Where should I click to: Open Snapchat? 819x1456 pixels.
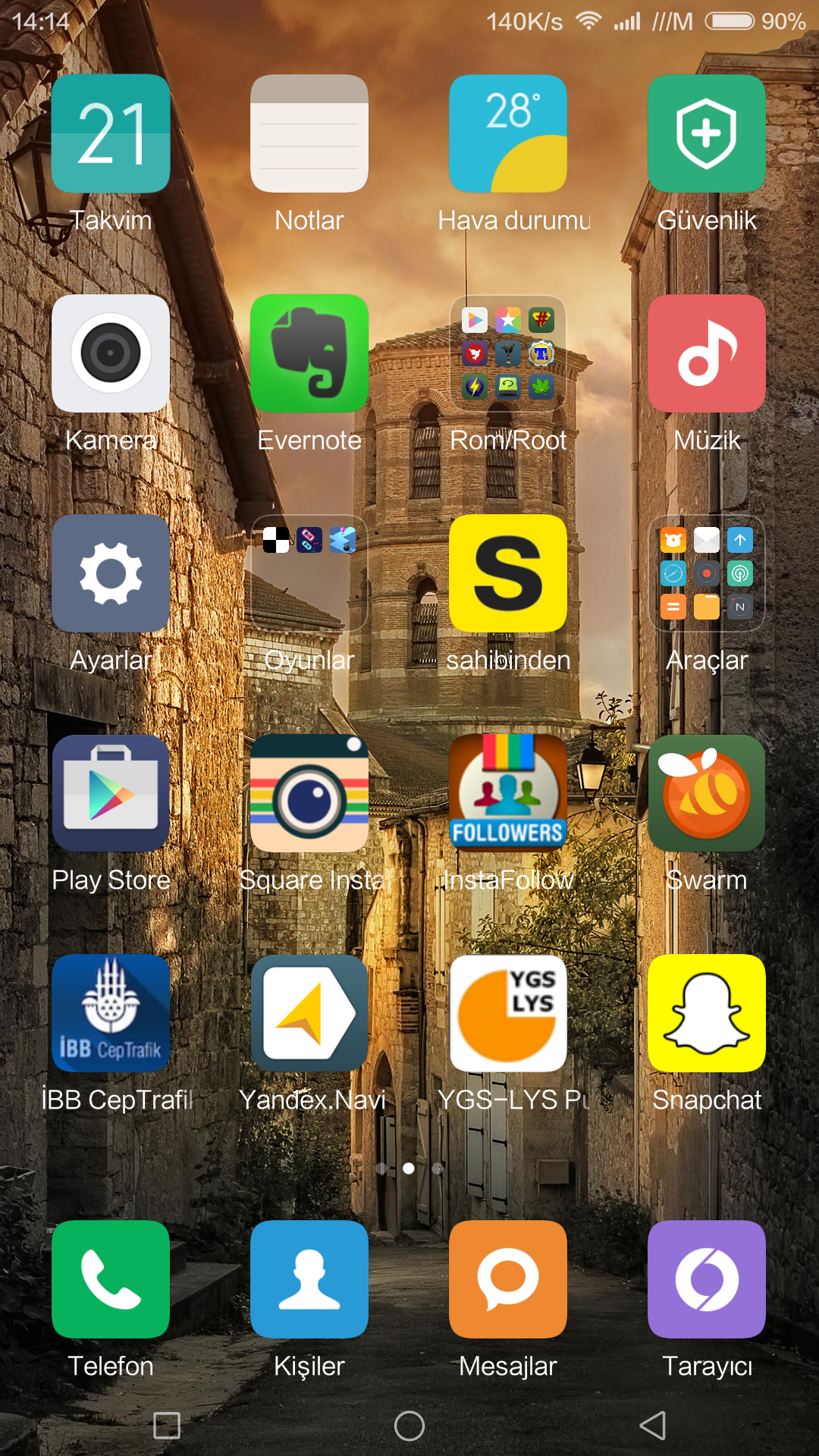[x=707, y=1013]
